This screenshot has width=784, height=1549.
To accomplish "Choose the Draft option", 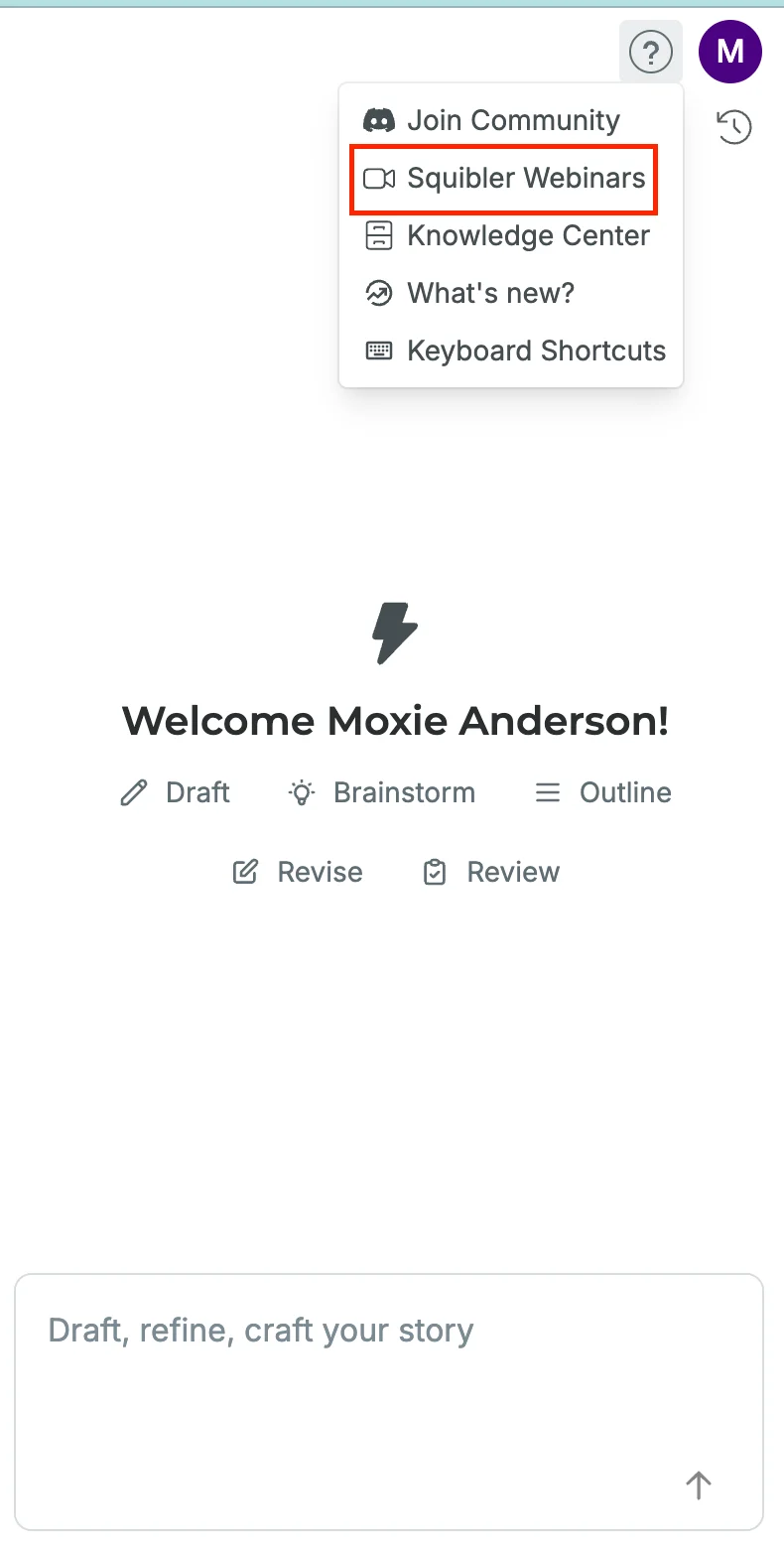I will [175, 792].
